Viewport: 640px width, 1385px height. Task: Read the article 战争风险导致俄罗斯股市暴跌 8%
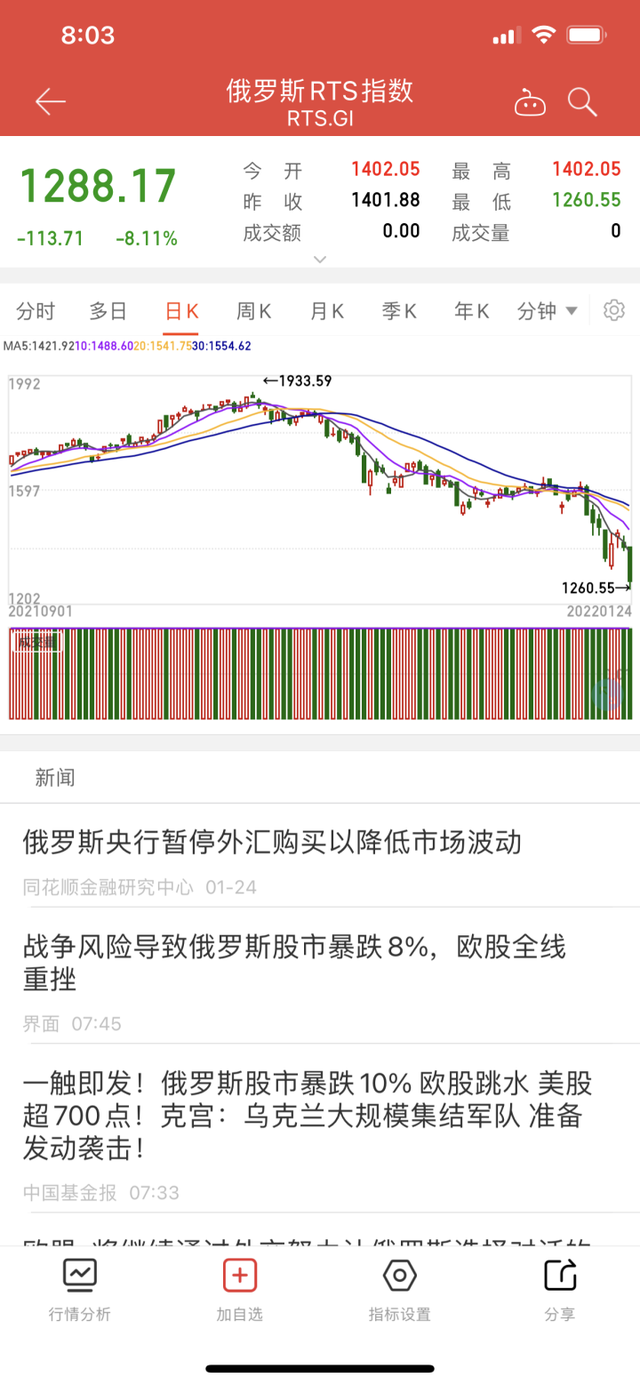click(294, 961)
